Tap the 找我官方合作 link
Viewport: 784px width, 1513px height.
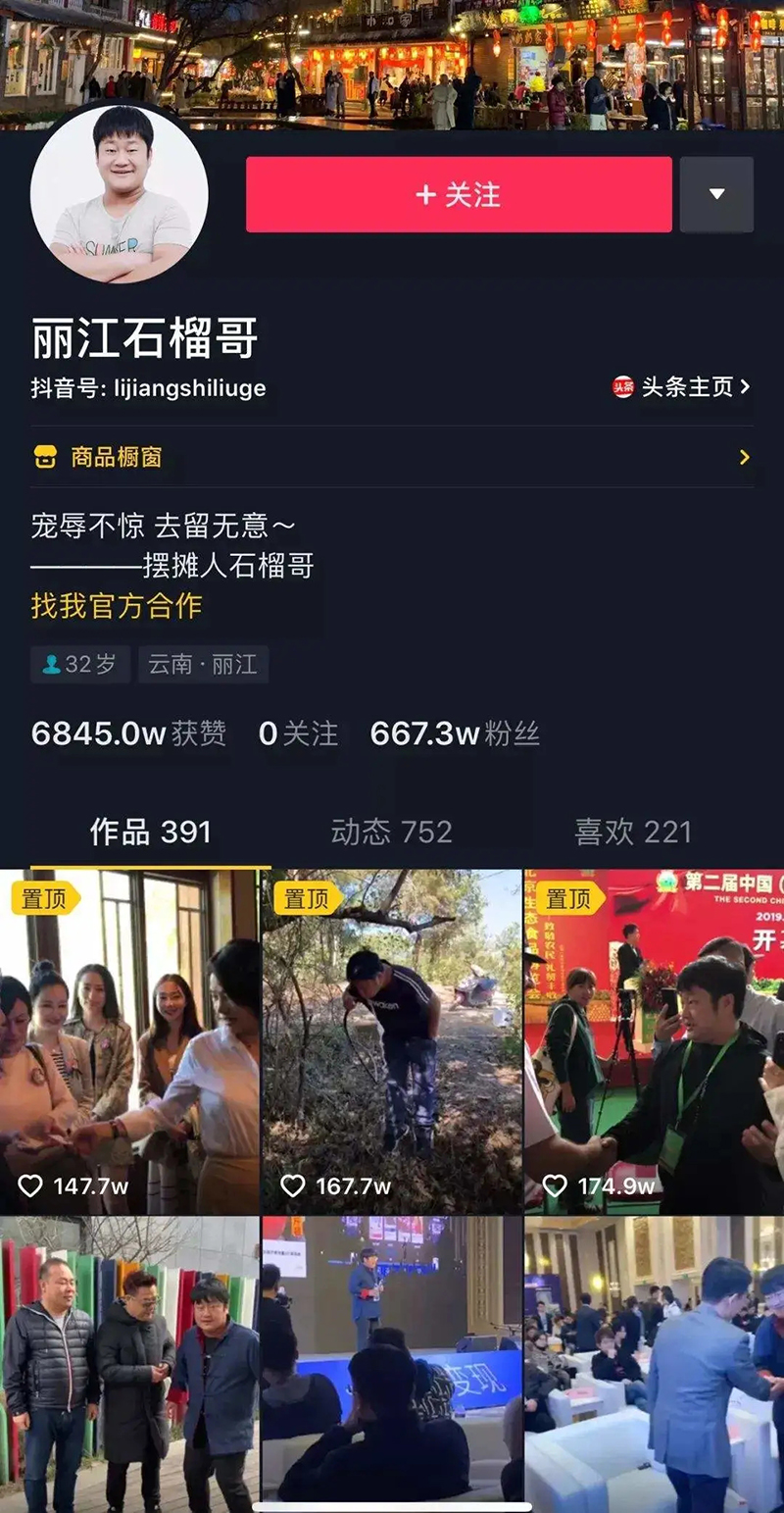point(116,606)
